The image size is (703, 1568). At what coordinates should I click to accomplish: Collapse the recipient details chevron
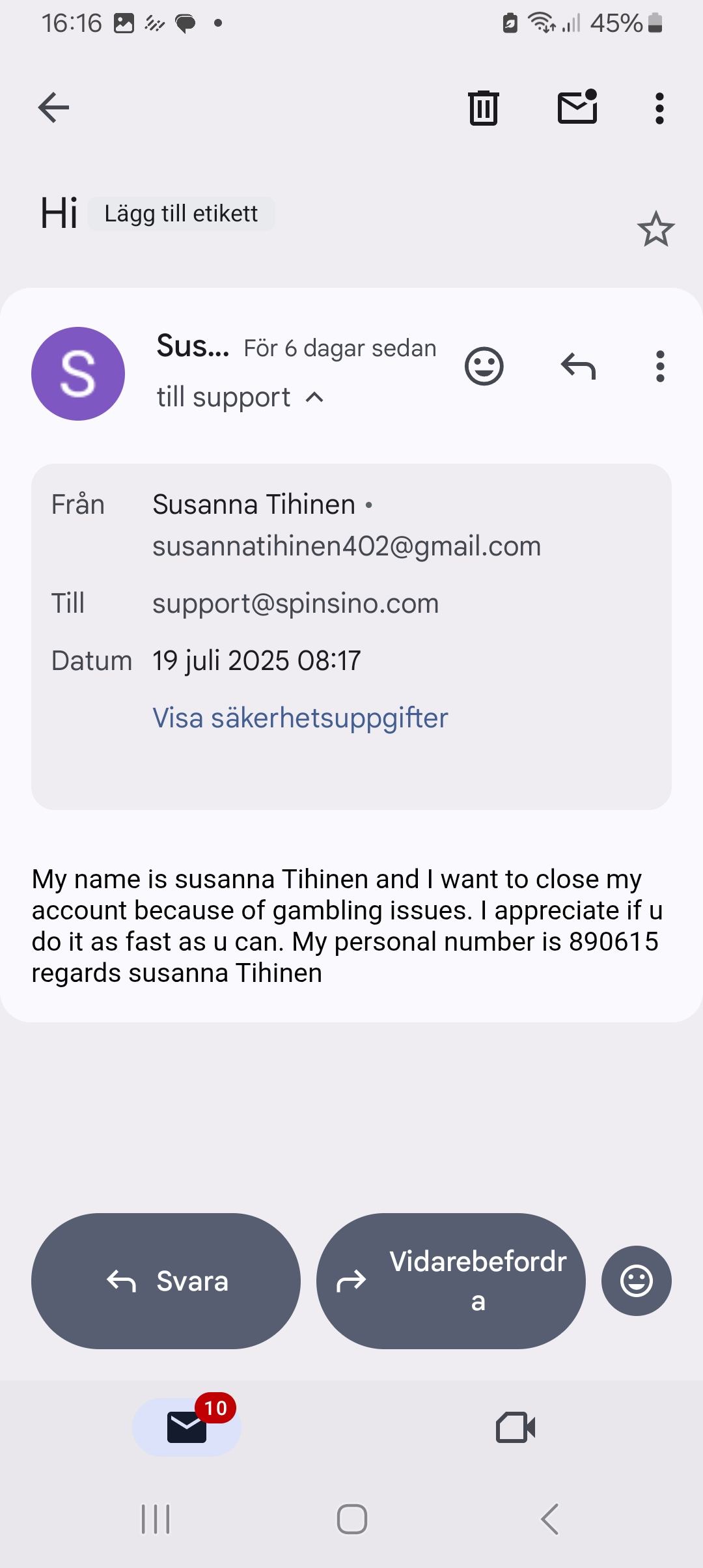[314, 397]
